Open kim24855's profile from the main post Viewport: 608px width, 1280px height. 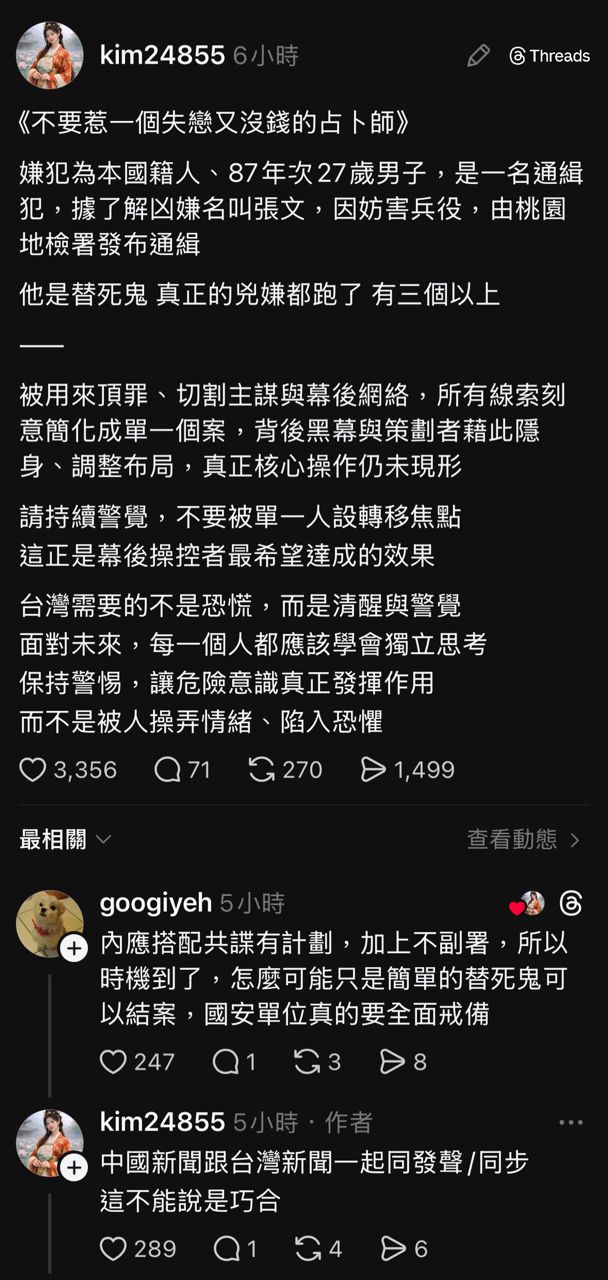[162, 56]
